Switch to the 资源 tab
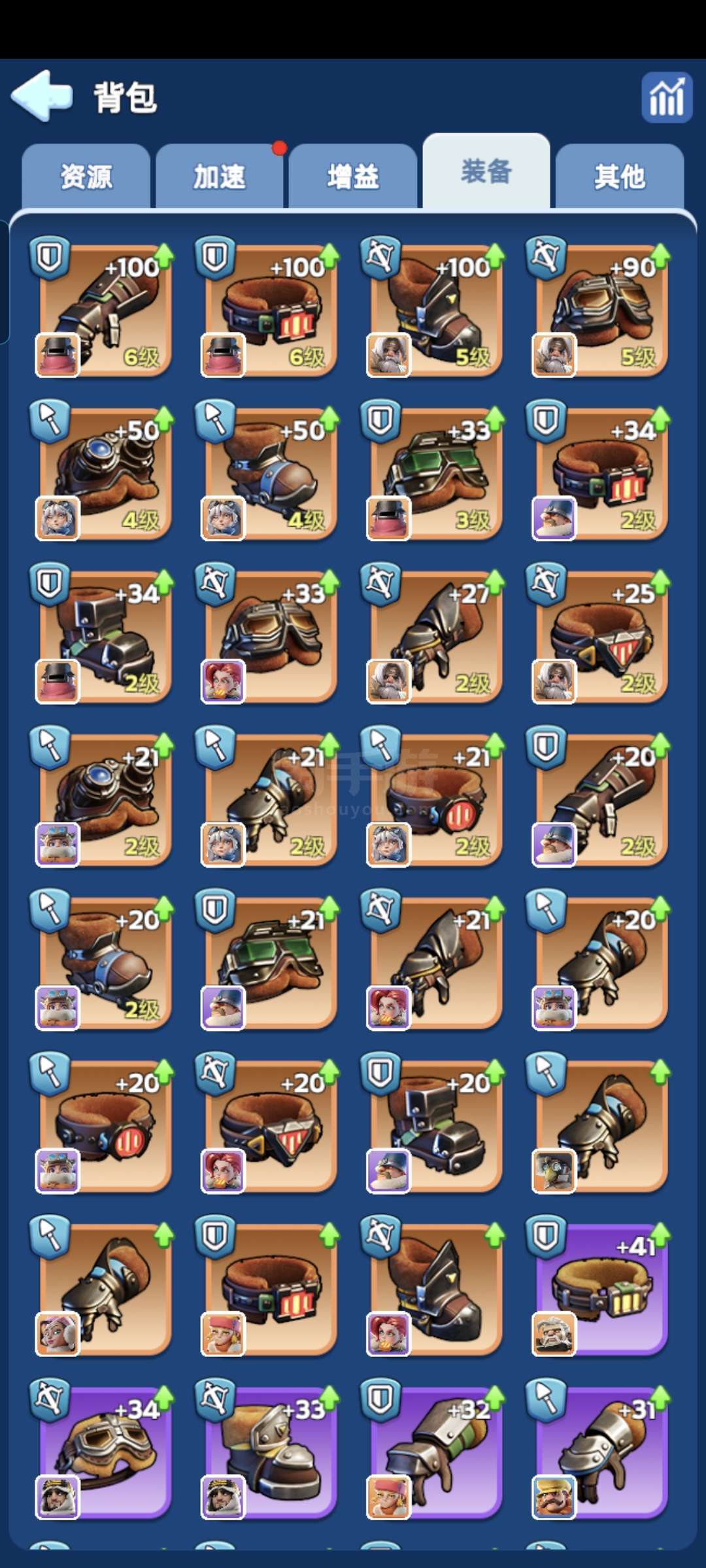 click(x=86, y=176)
